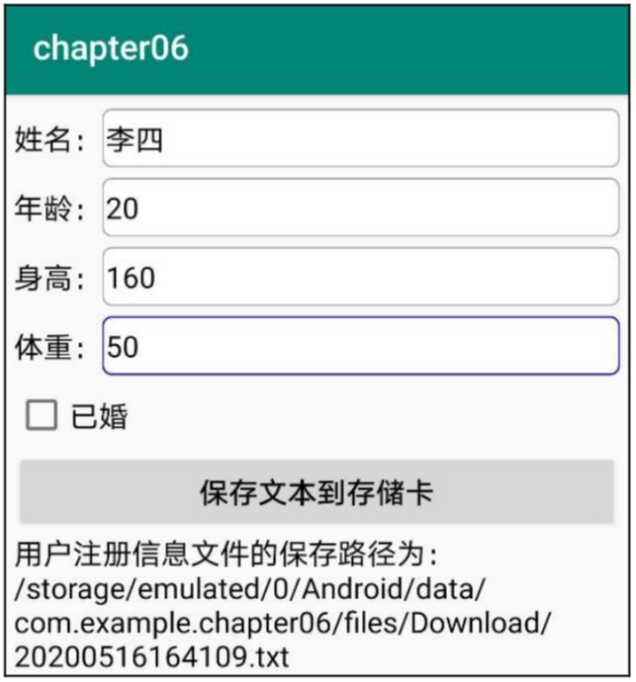
Task: Select the 身高 field showing 160
Action: pos(360,277)
